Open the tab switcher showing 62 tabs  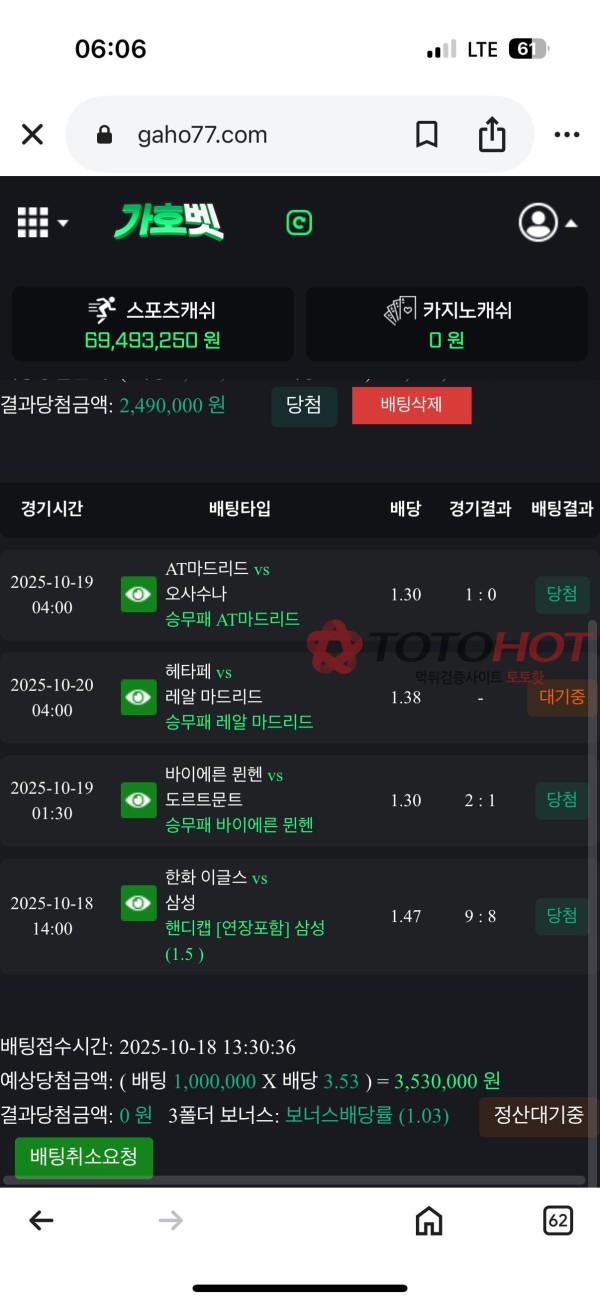[x=558, y=1220]
